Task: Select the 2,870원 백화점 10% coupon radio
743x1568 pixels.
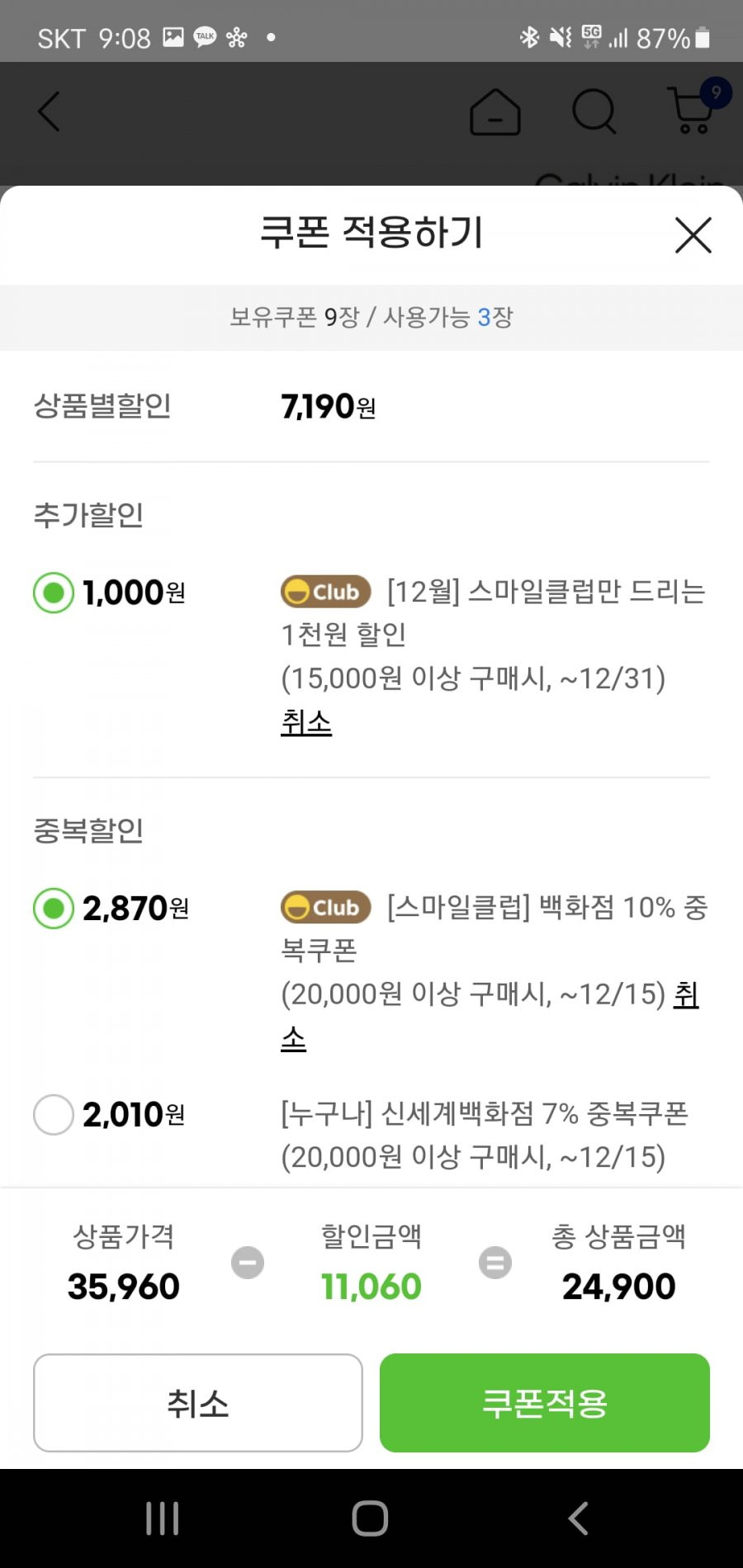Action: click(54, 908)
